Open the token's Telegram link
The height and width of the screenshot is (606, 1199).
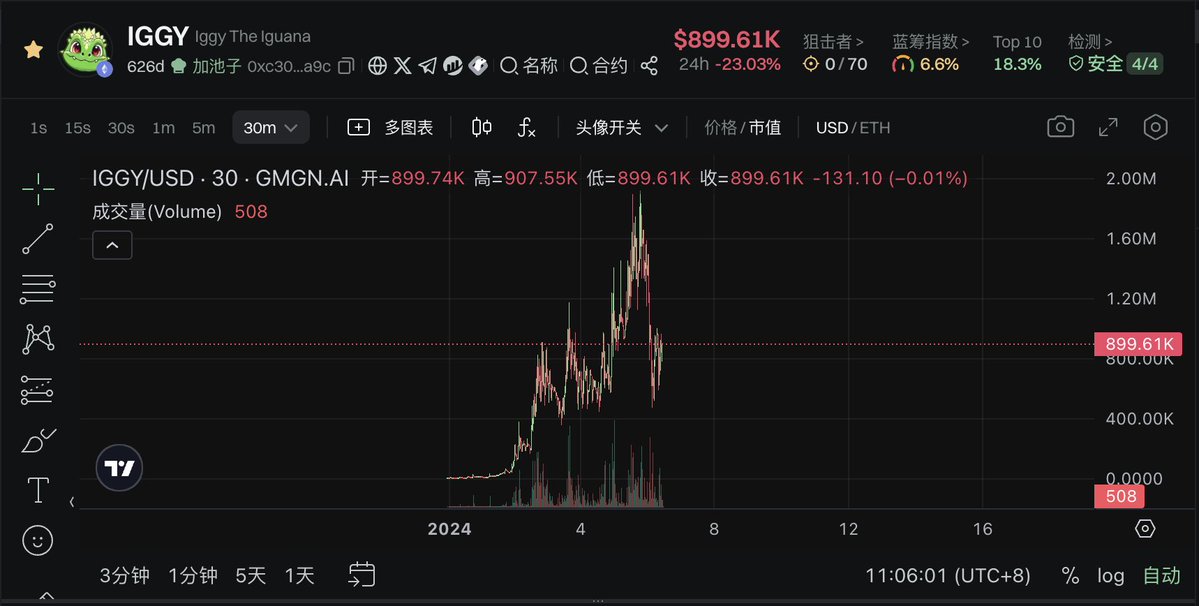(428, 66)
